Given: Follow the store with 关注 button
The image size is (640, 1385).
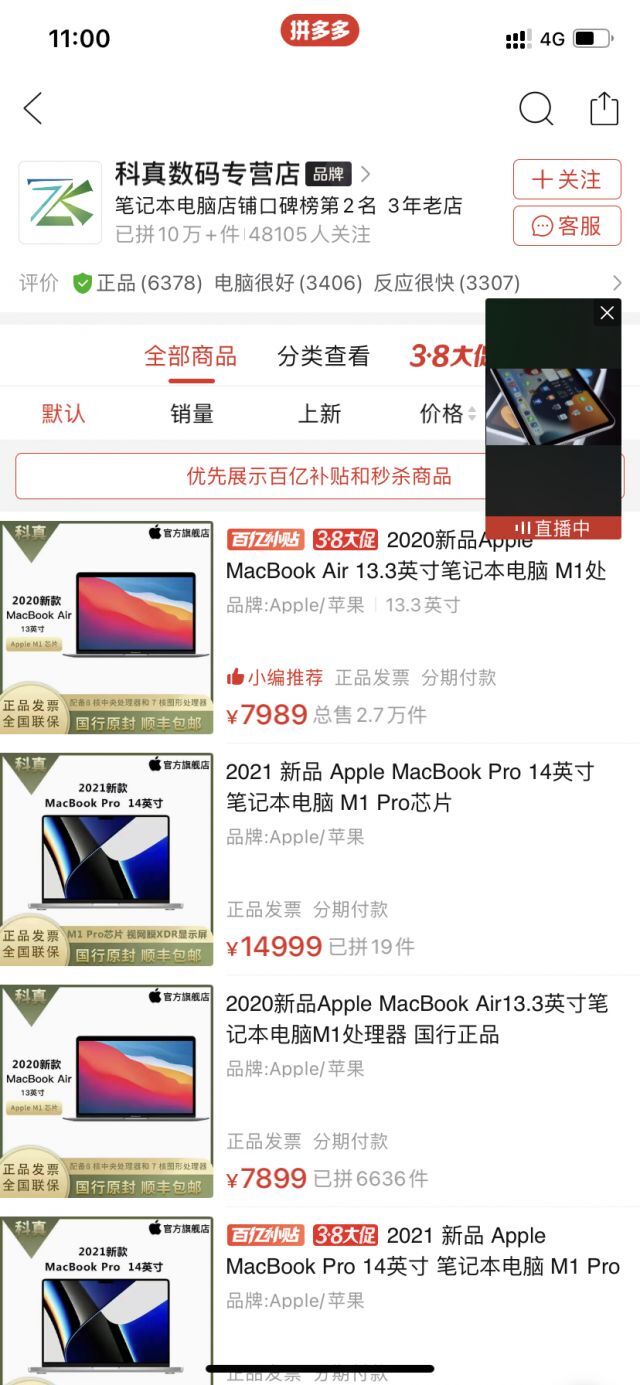Looking at the screenshot, I should tap(567, 180).
